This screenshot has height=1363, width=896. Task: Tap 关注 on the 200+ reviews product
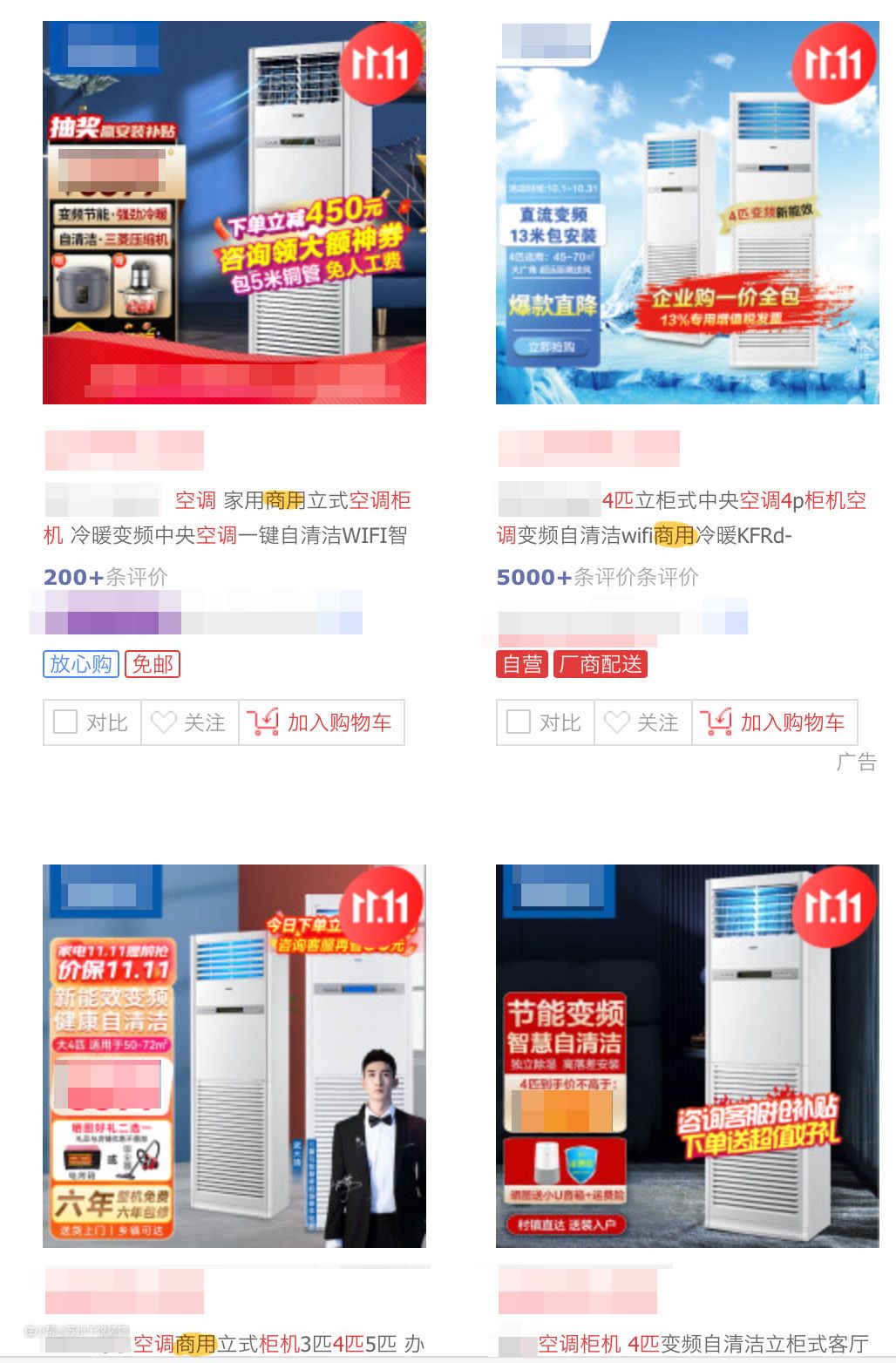click(189, 722)
